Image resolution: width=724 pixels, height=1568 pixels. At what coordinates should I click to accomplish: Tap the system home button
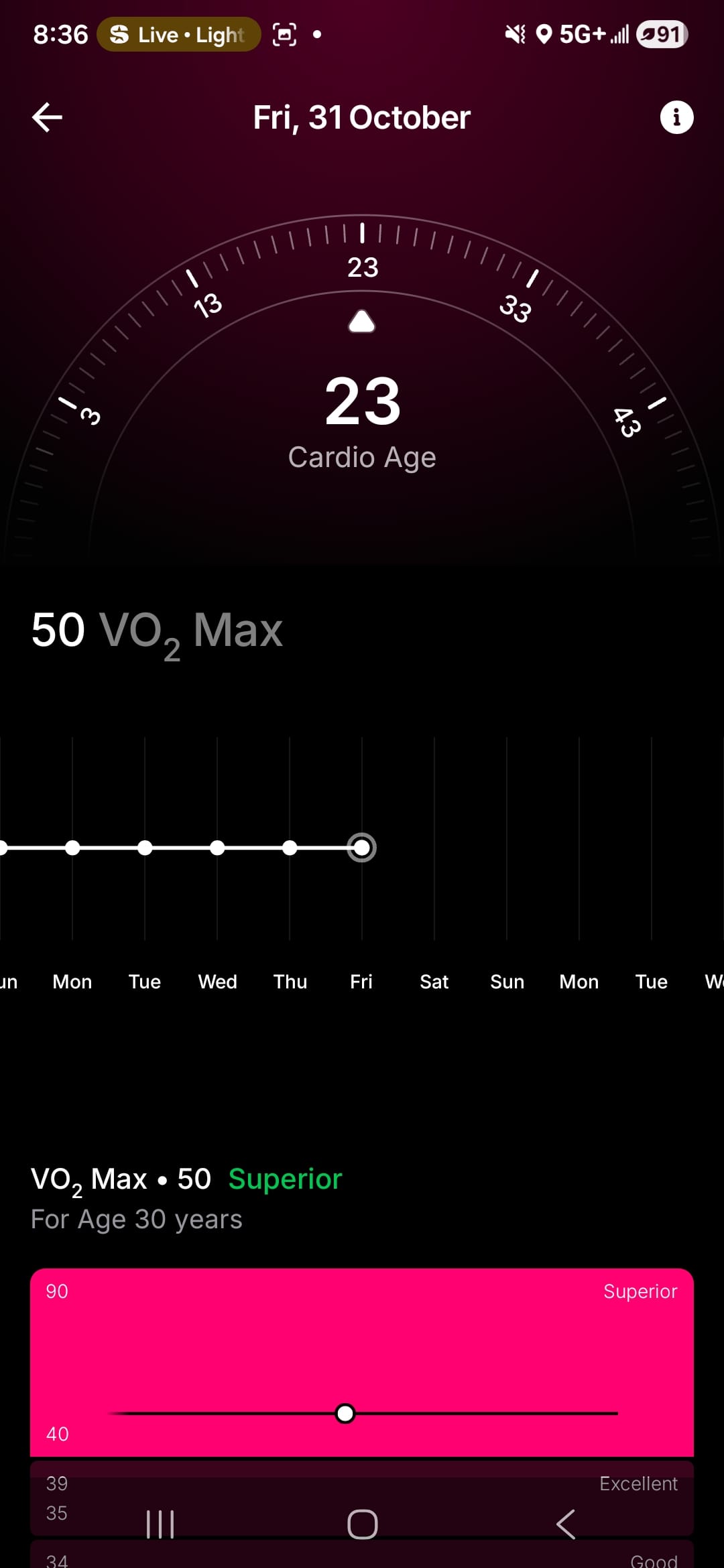tap(362, 1524)
